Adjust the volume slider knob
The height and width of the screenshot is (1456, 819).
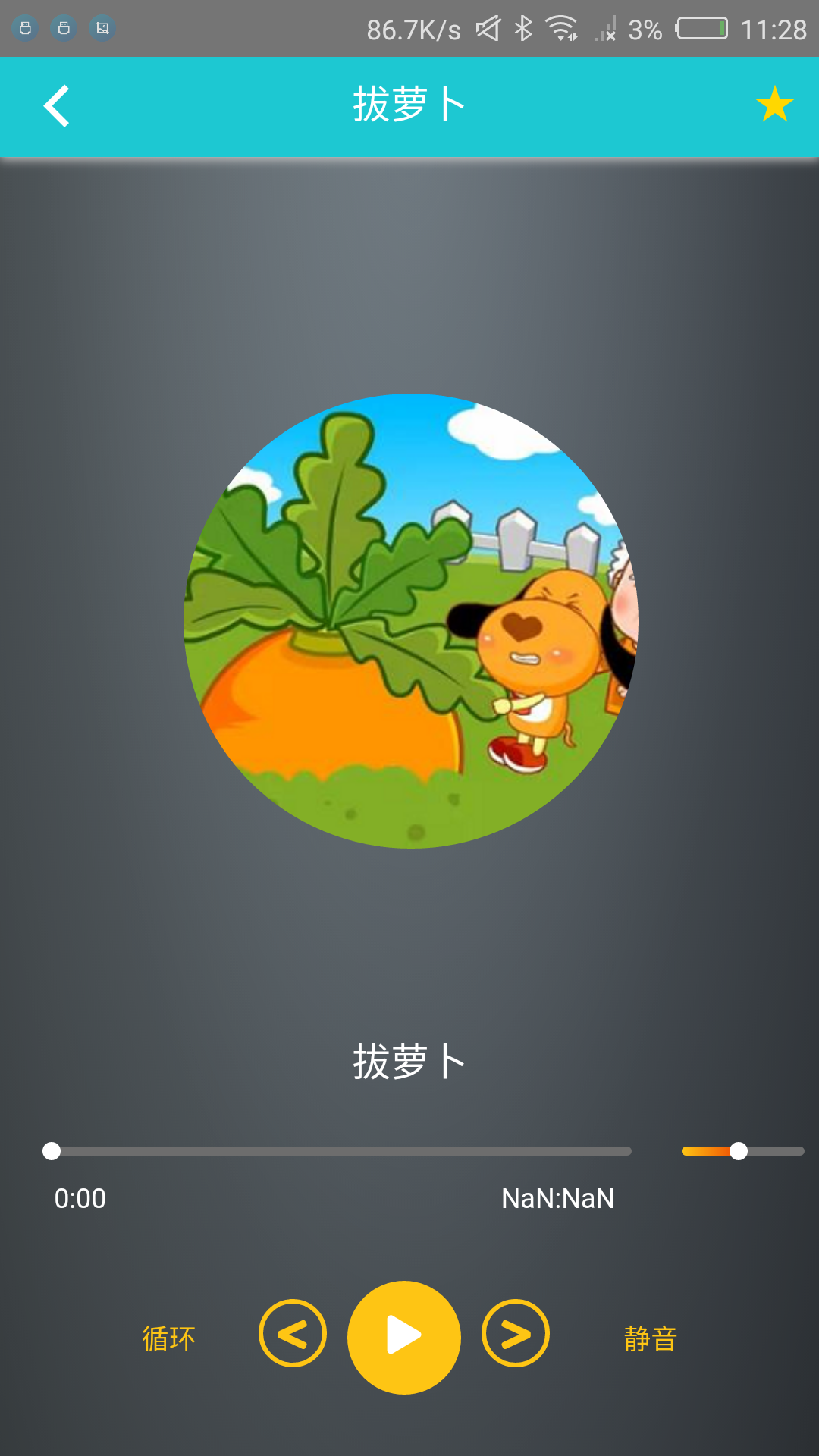coord(737,1151)
